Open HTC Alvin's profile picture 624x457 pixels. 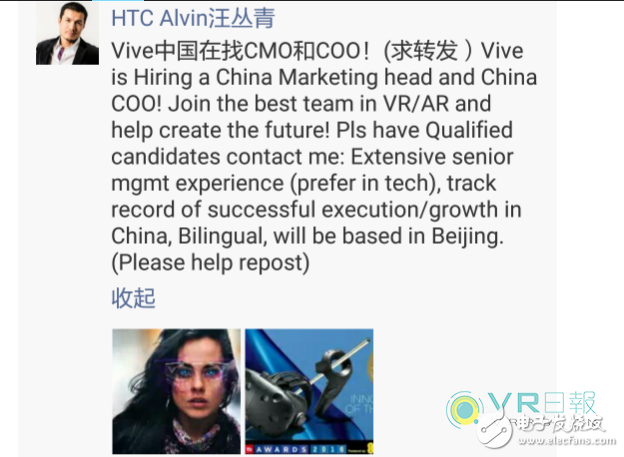(67, 34)
